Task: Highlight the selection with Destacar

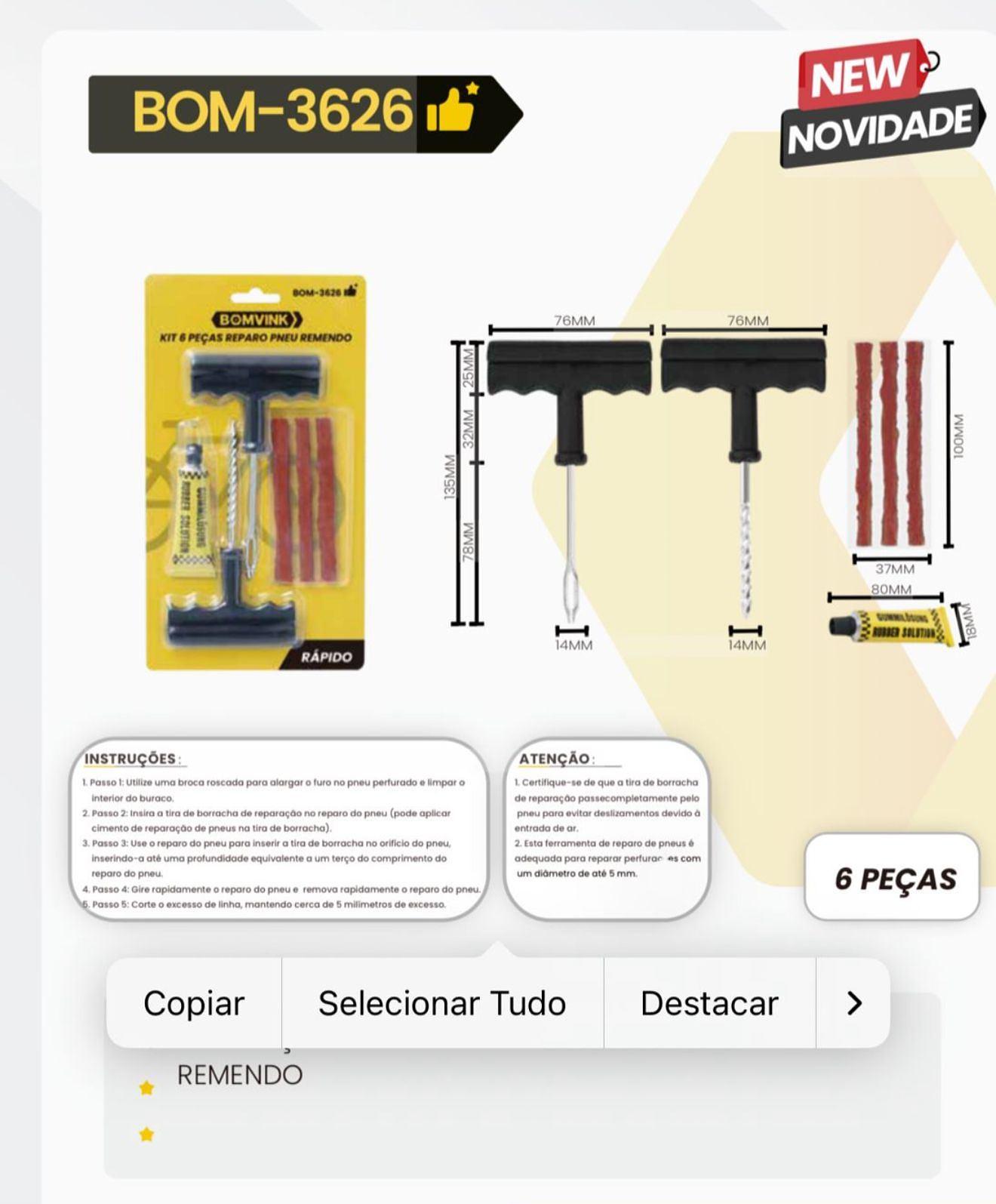Action: tap(709, 1003)
